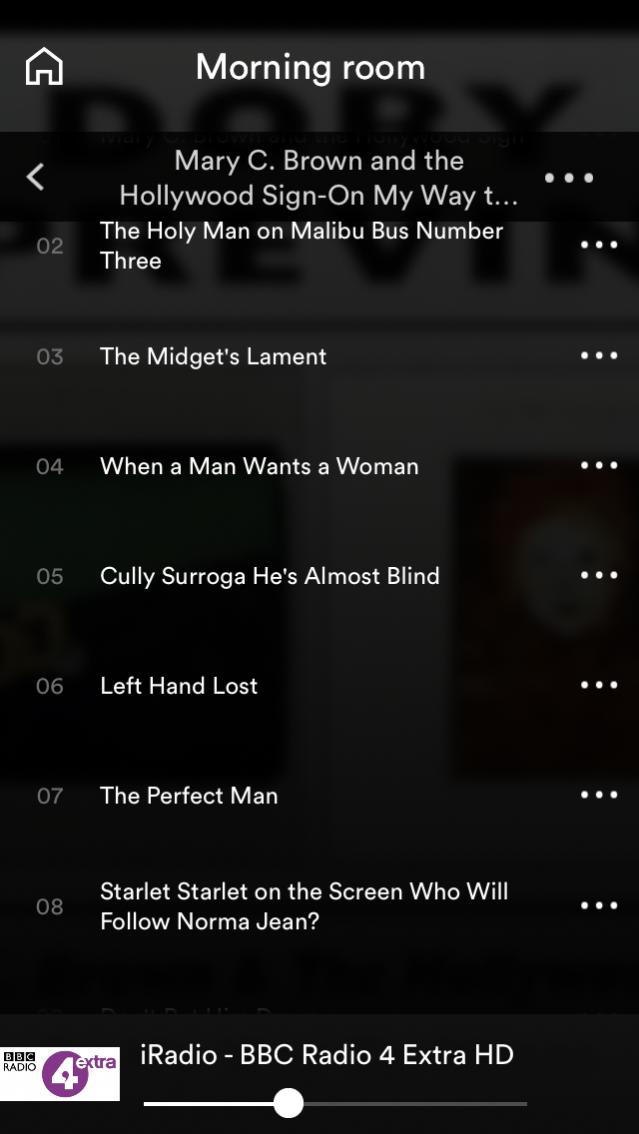Image resolution: width=639 pixels, height=1134 pixels.
Task: Select Cully Surroga He's Almost Blind
Action: pos(269,576)
